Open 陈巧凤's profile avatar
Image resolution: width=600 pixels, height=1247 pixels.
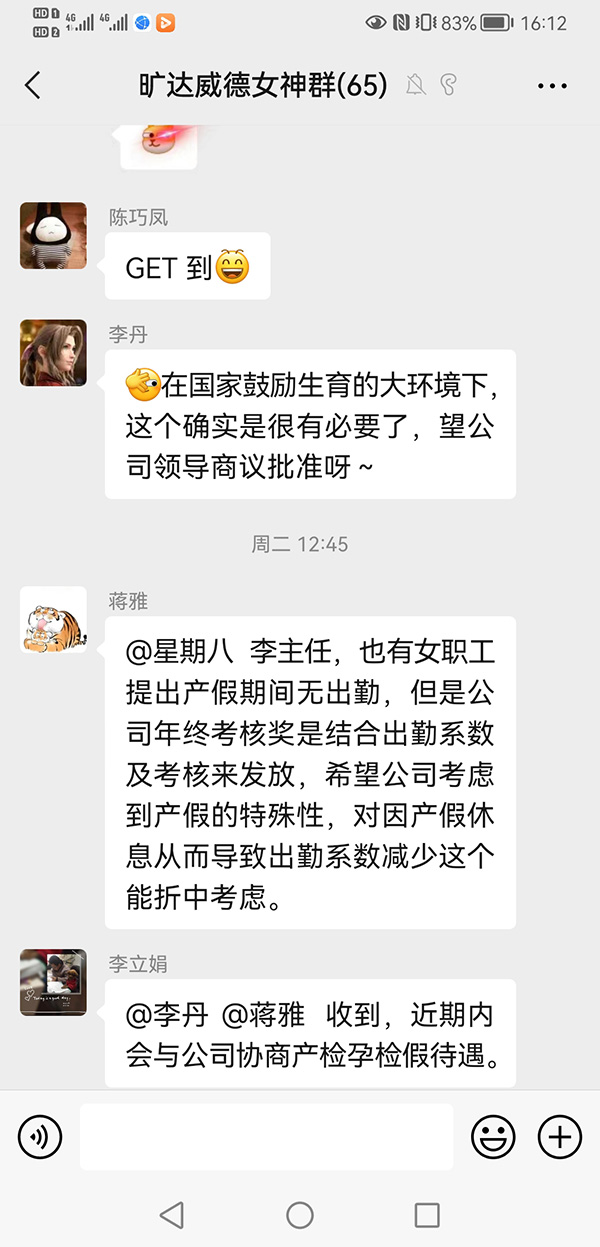[x=53, y=236]
